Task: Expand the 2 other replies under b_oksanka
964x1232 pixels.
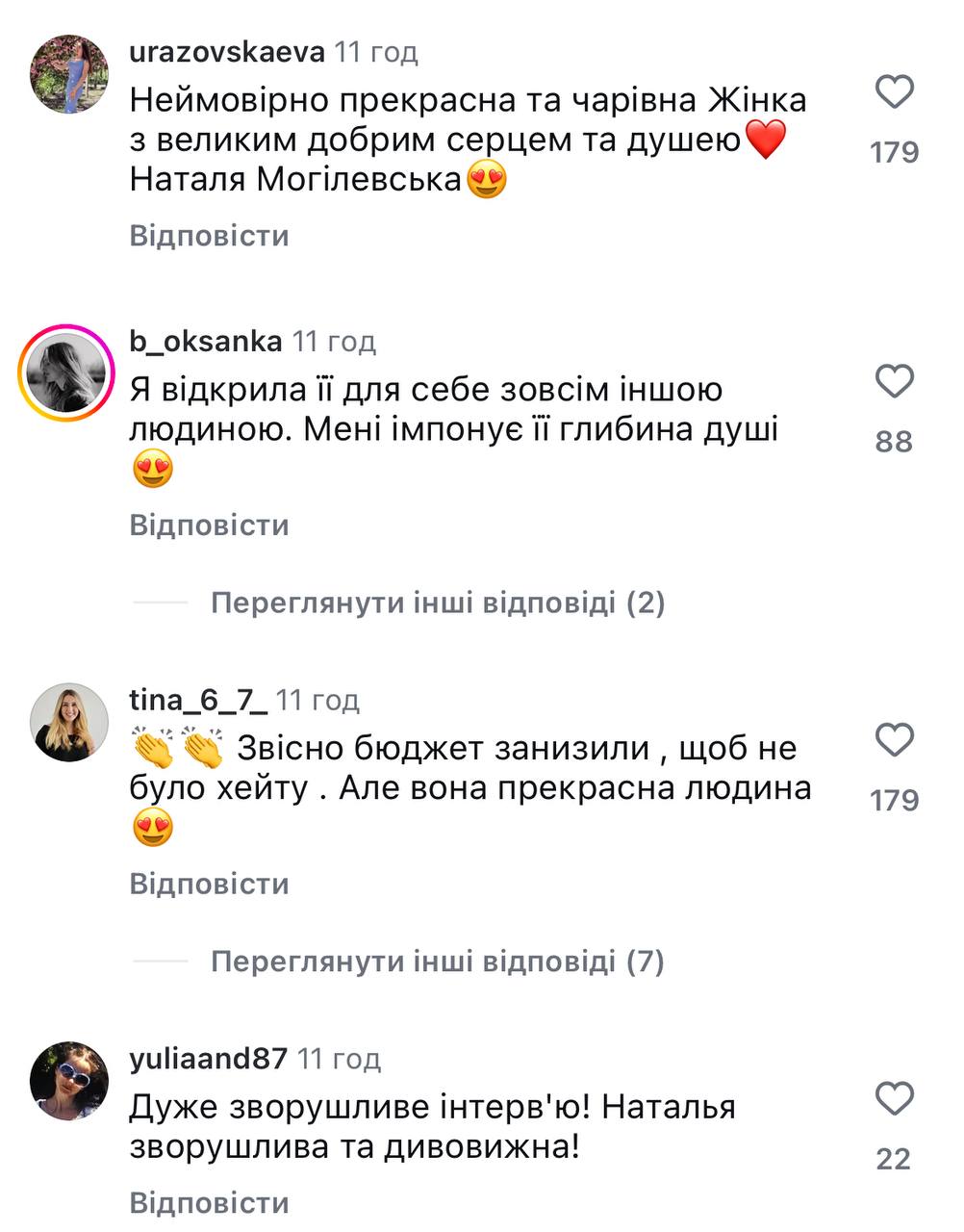Action: coord(438,603)
